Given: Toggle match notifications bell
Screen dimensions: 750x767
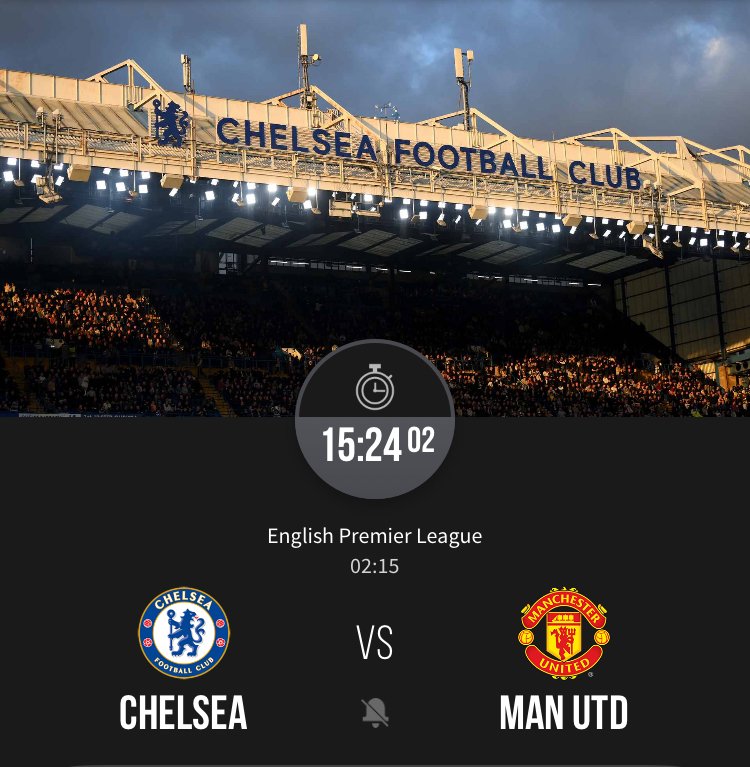Looking at the screenshot, I should point(375,713).
